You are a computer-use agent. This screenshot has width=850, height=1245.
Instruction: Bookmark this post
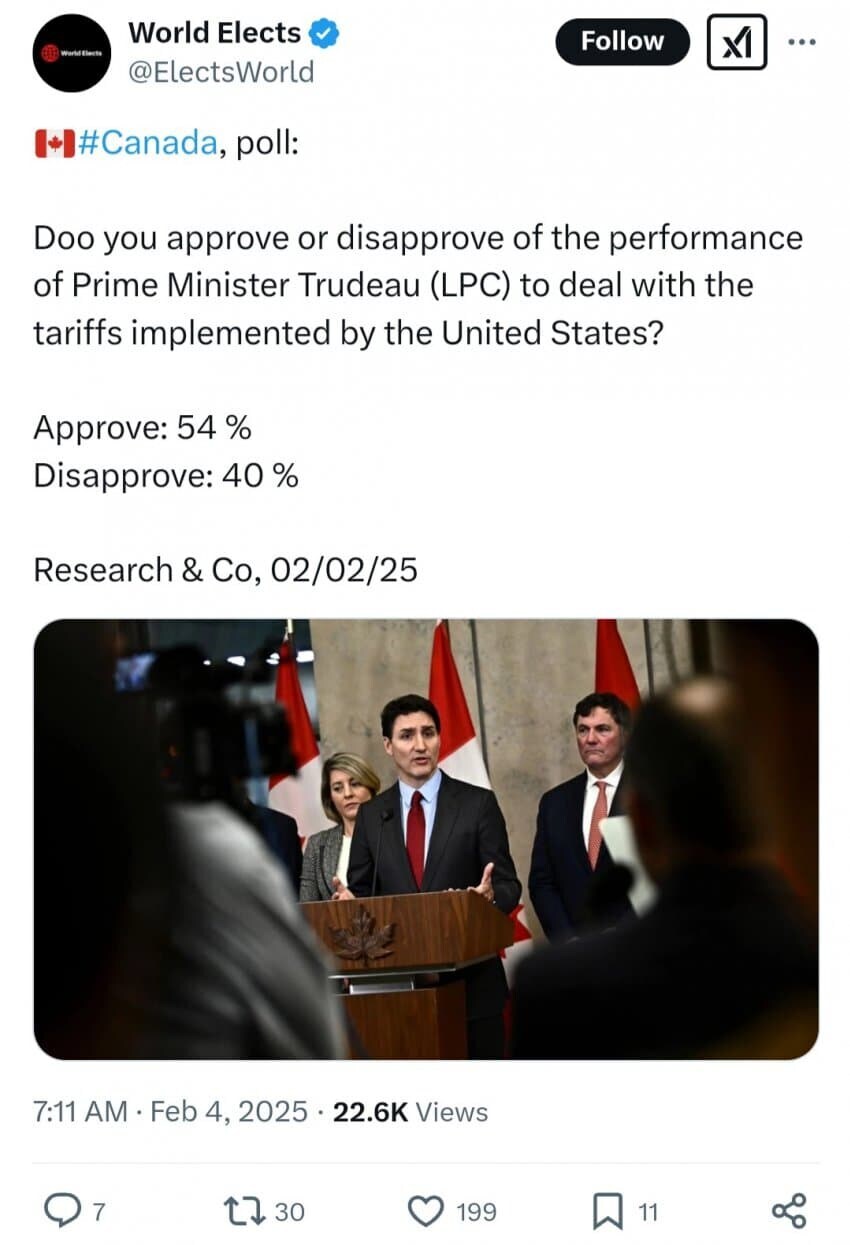click(607, 1212)
